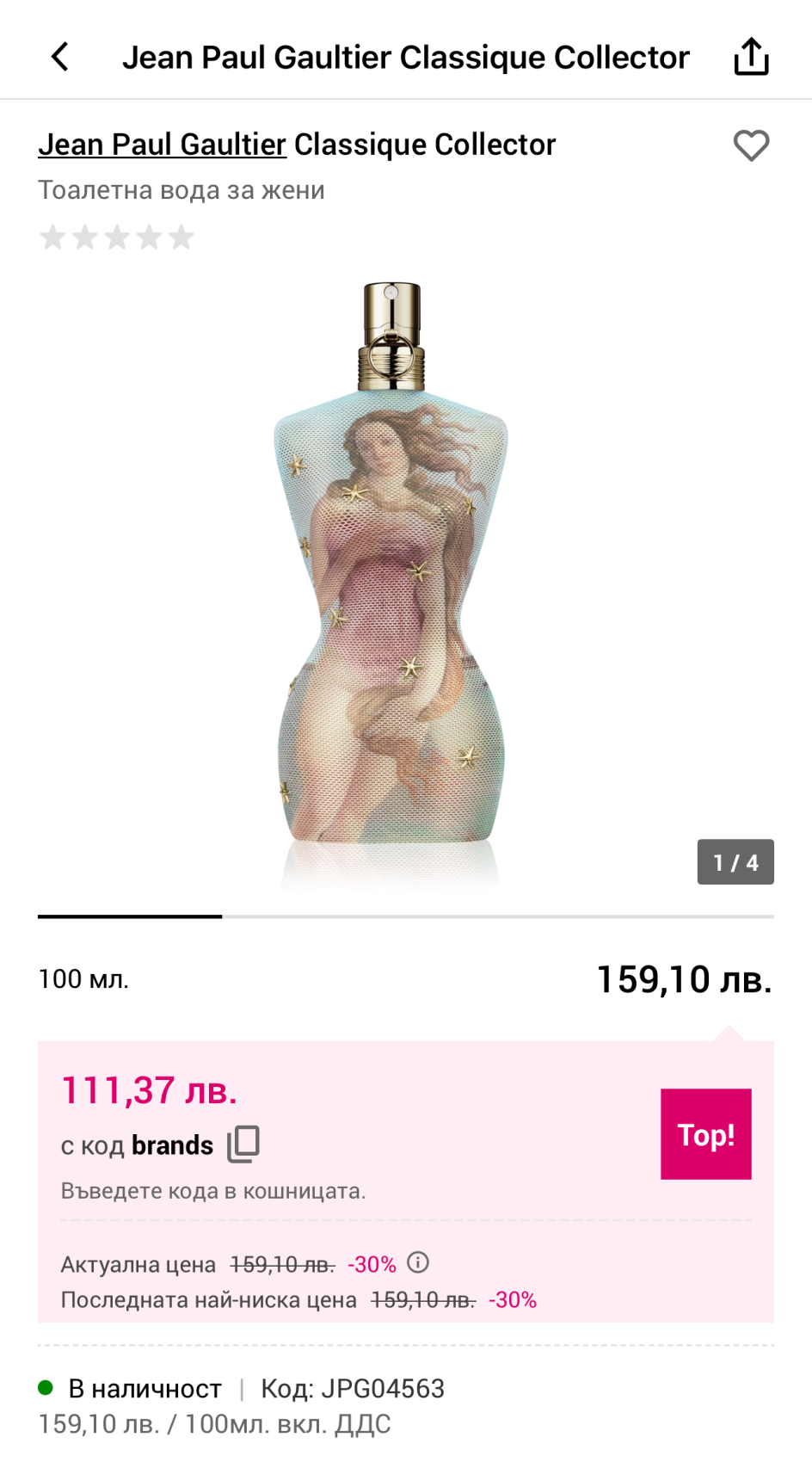
Task: Go back using the top-left arrow
Action: (x=60, y=58)
